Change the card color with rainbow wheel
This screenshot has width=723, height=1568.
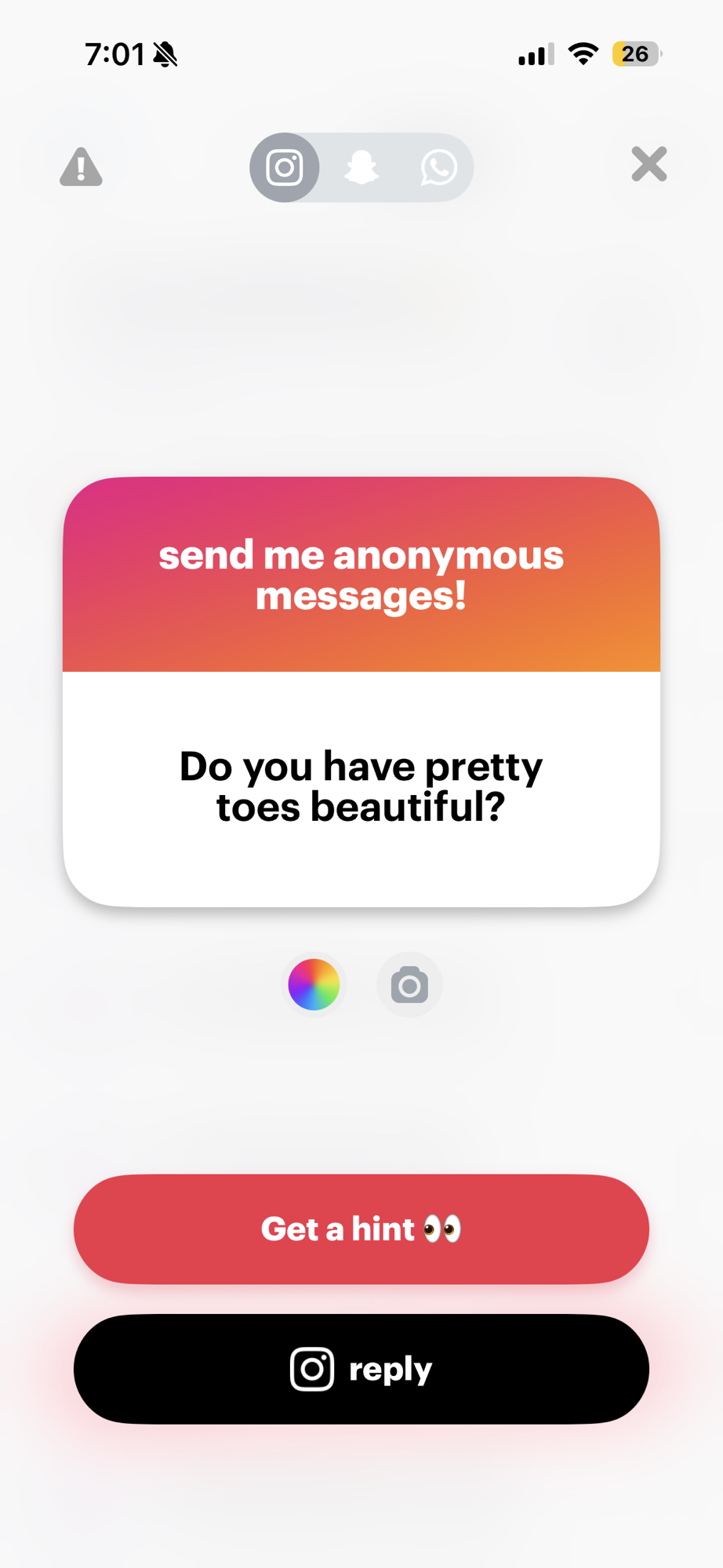[314, 985]
